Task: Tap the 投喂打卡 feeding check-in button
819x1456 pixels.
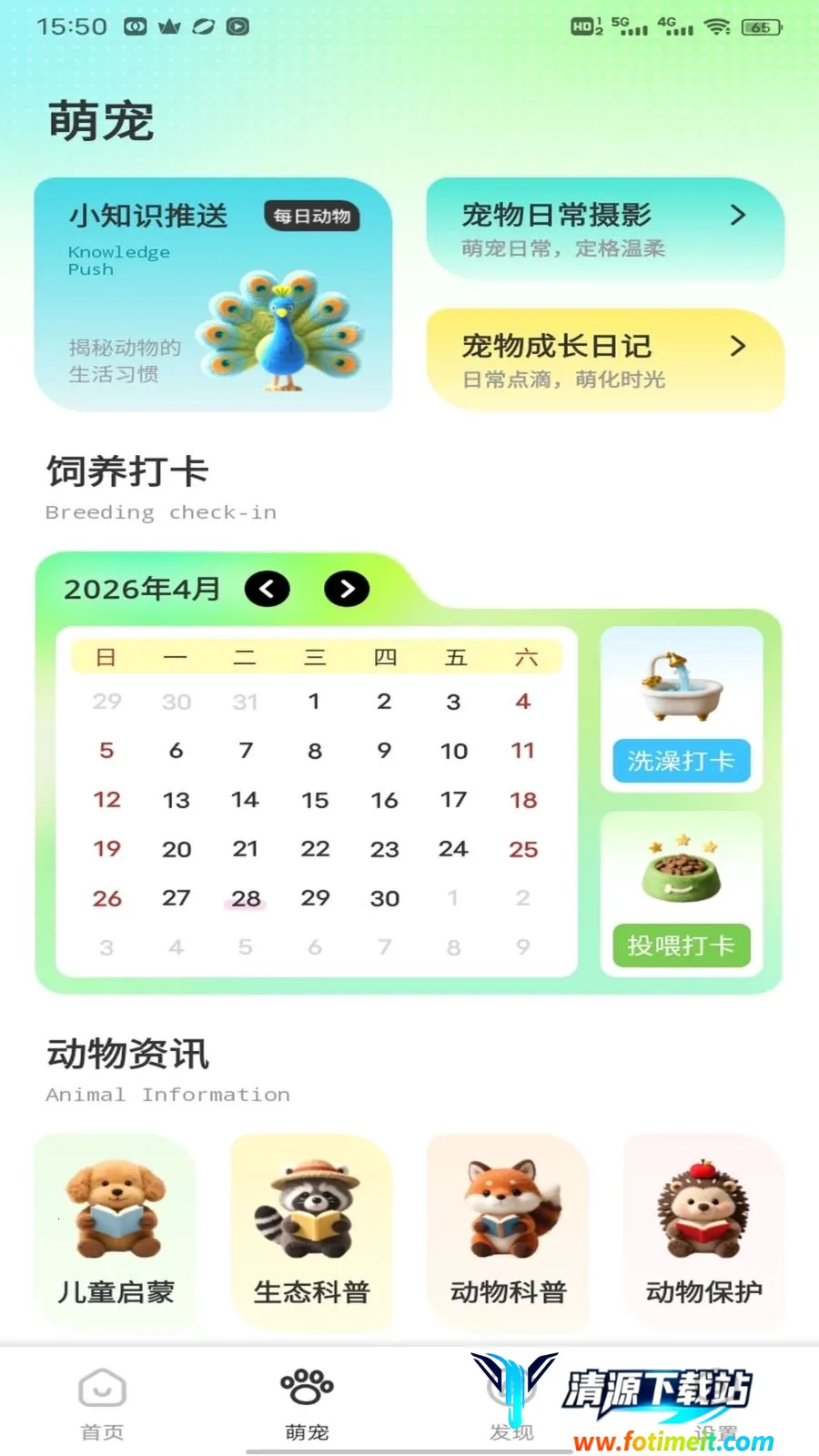Action: [x=682, y=945]
